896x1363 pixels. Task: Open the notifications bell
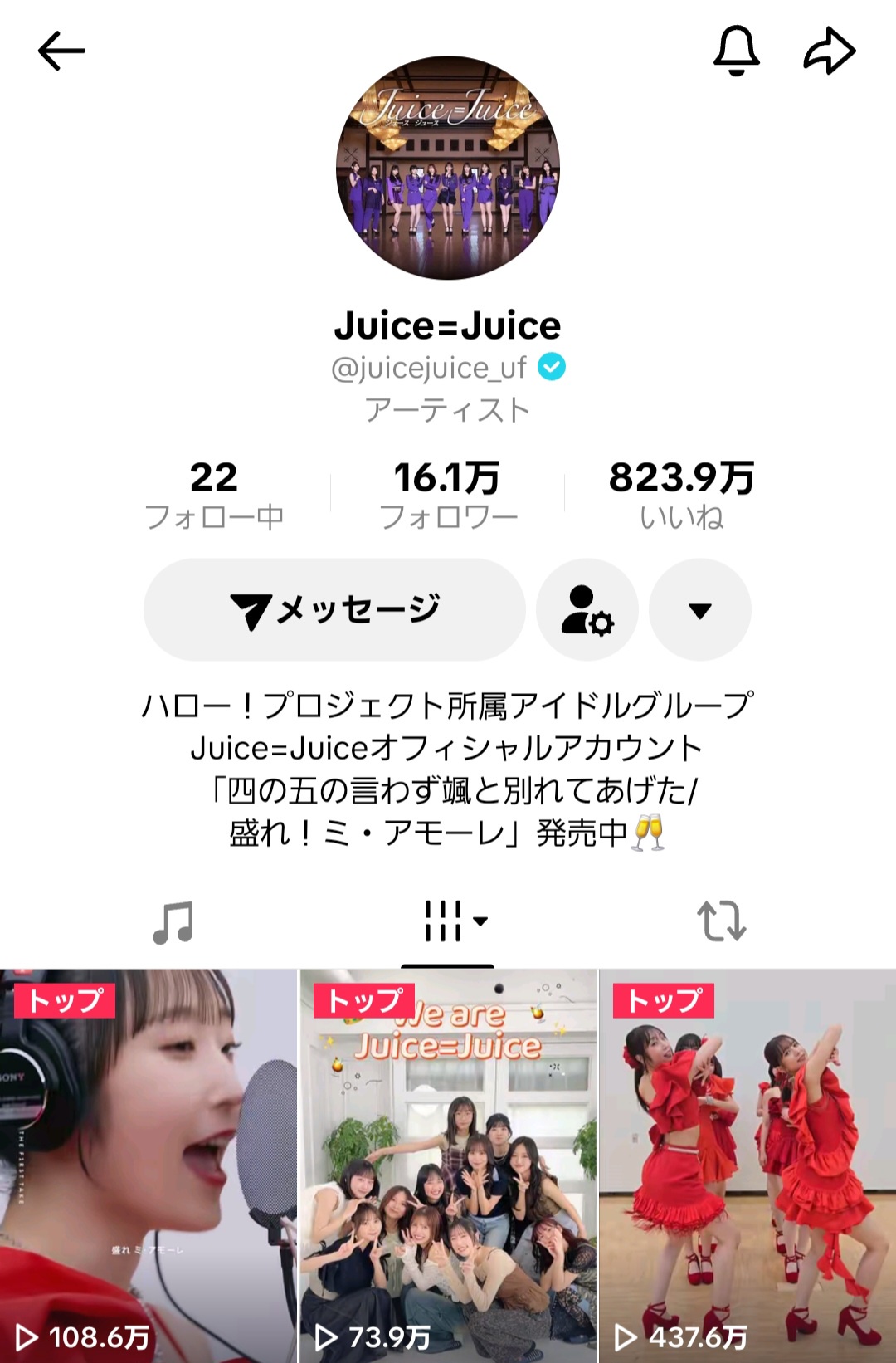coord(737,51)
